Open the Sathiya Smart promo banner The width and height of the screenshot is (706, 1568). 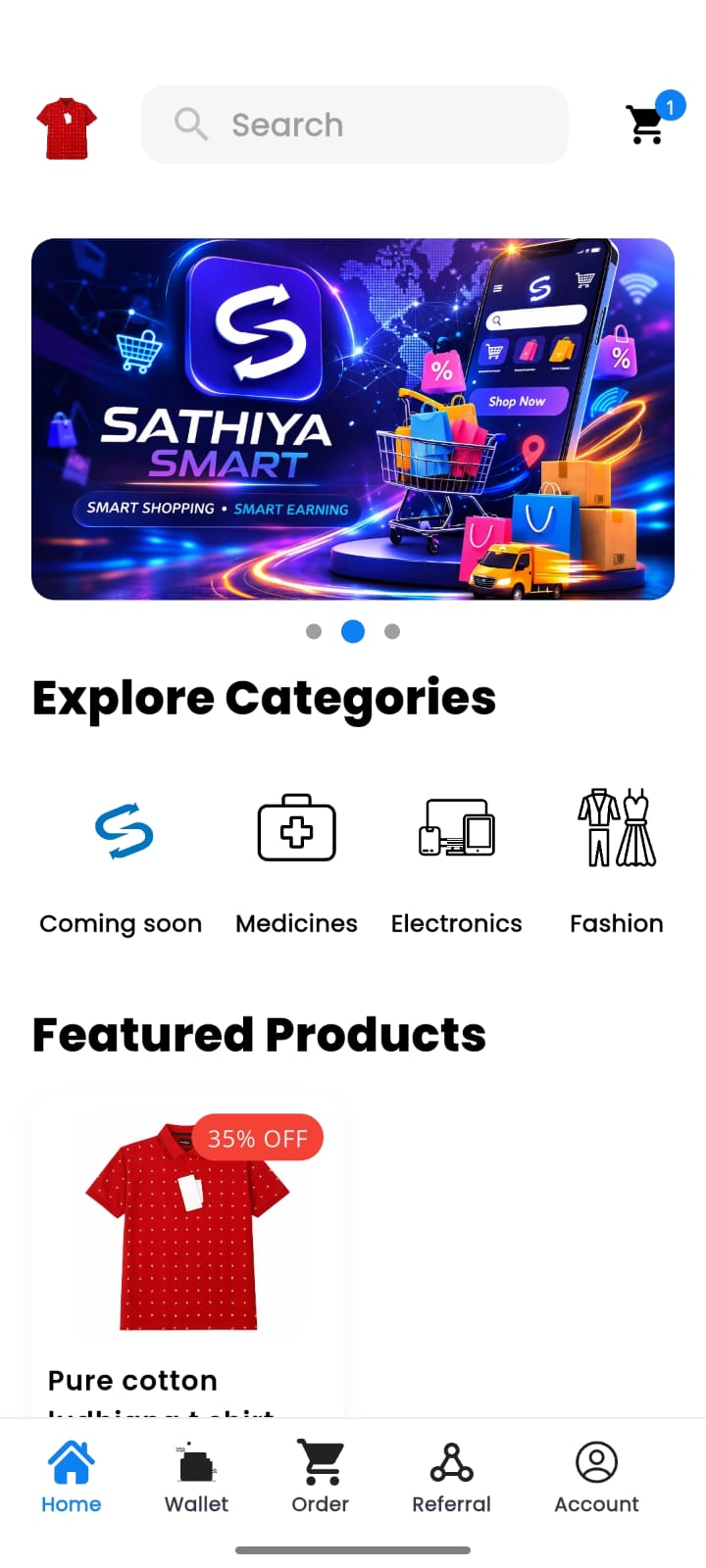(x=353, y=418)
